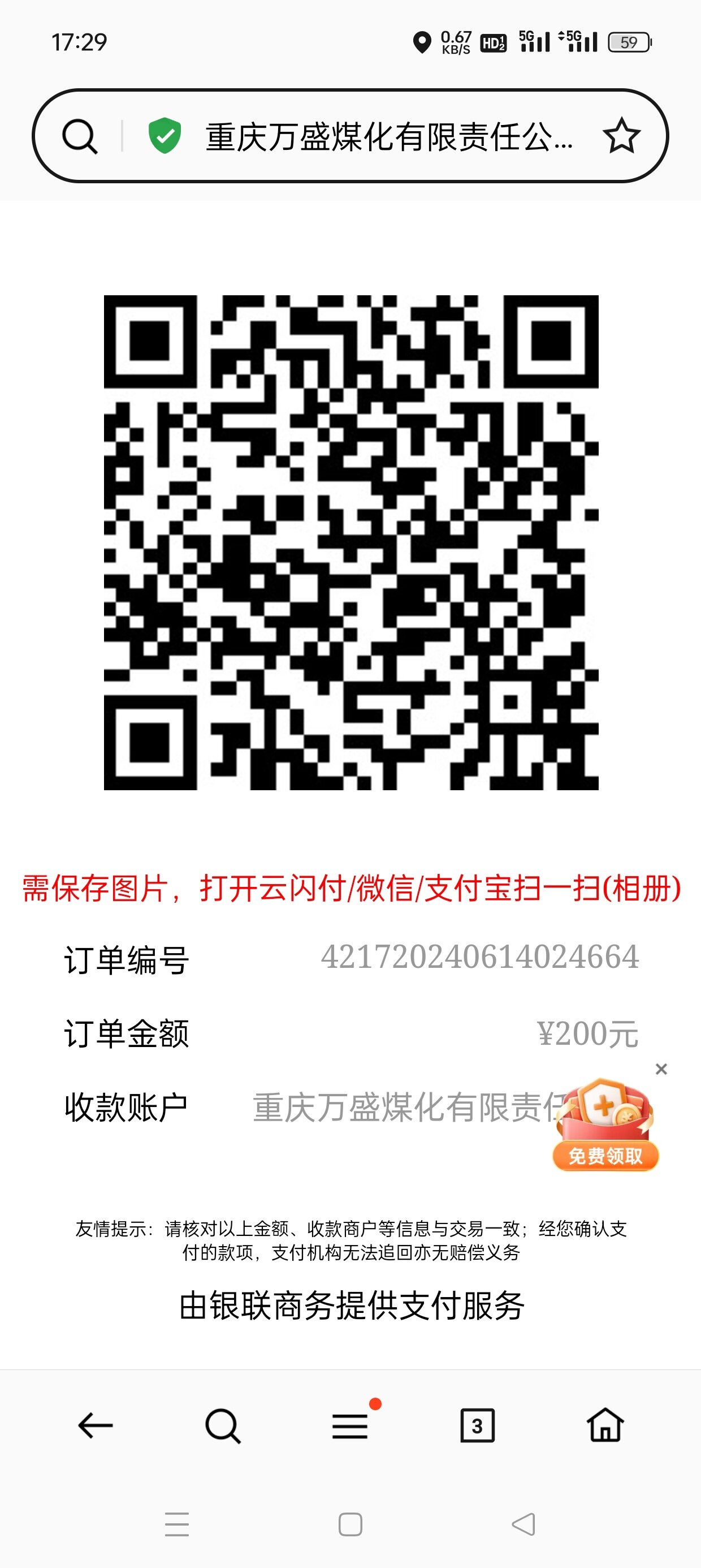Tap the search icon in the address bar

pyautogui.click(x=80, y=136)
